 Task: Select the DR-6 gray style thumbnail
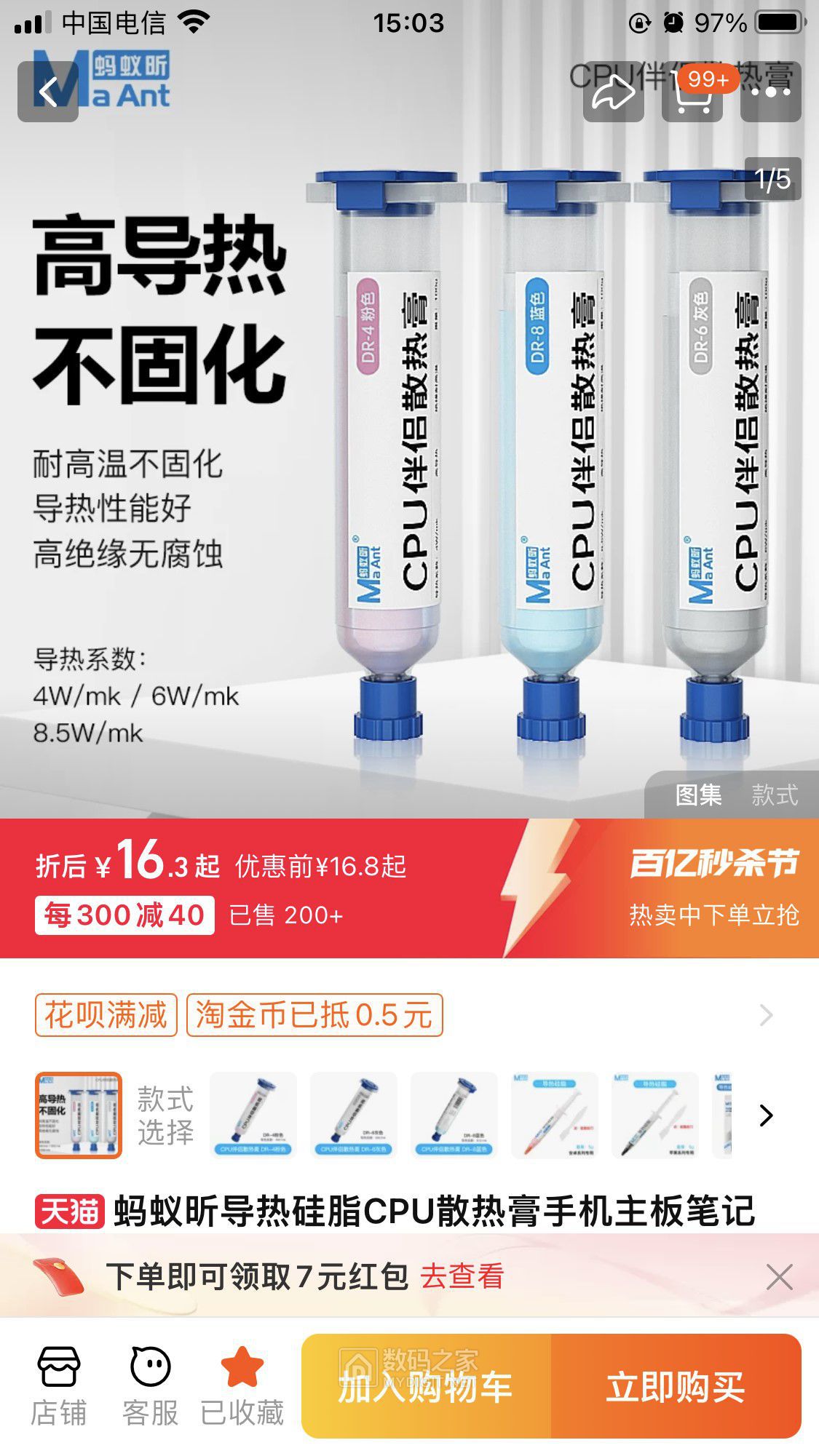(354, 1115)
